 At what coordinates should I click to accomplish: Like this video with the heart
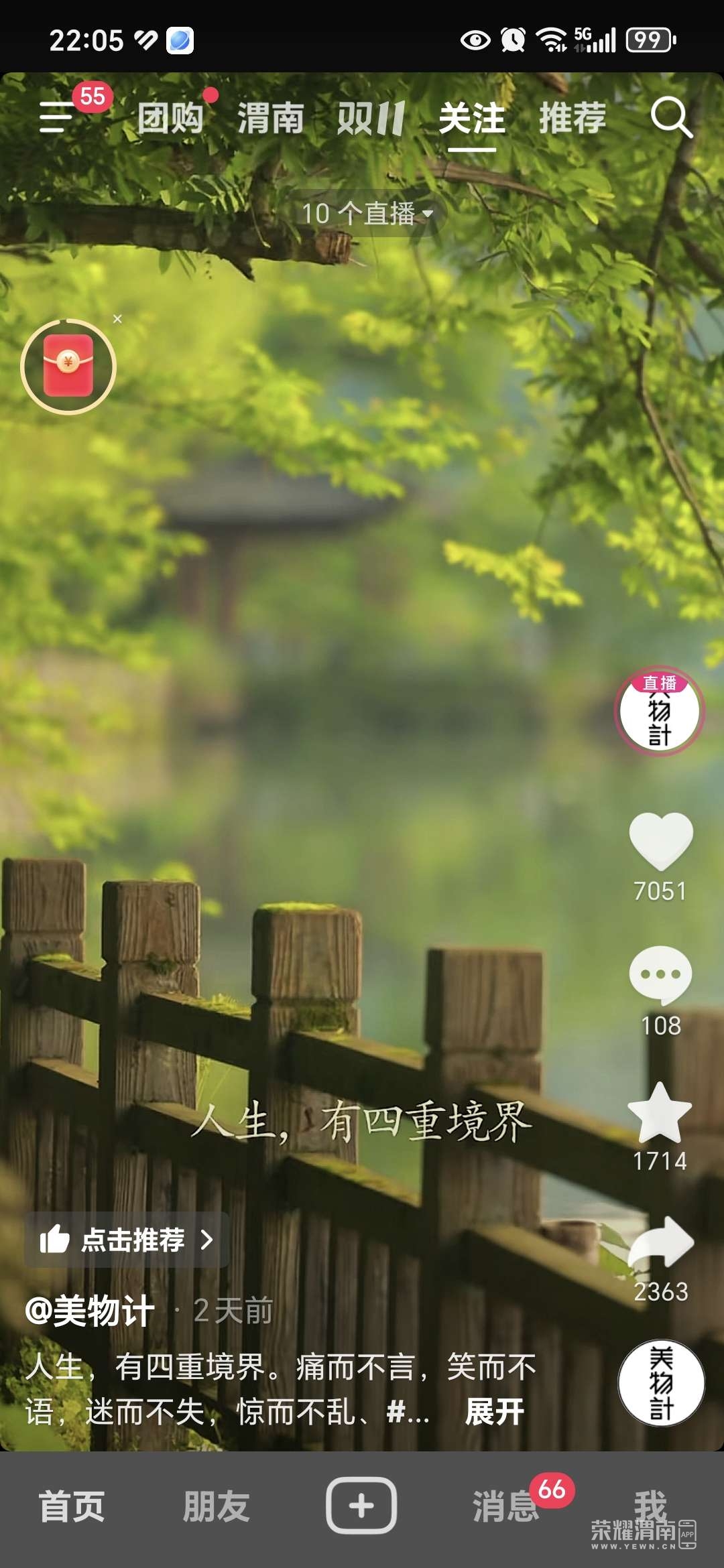pyautogui.click(x=660, y=841)
